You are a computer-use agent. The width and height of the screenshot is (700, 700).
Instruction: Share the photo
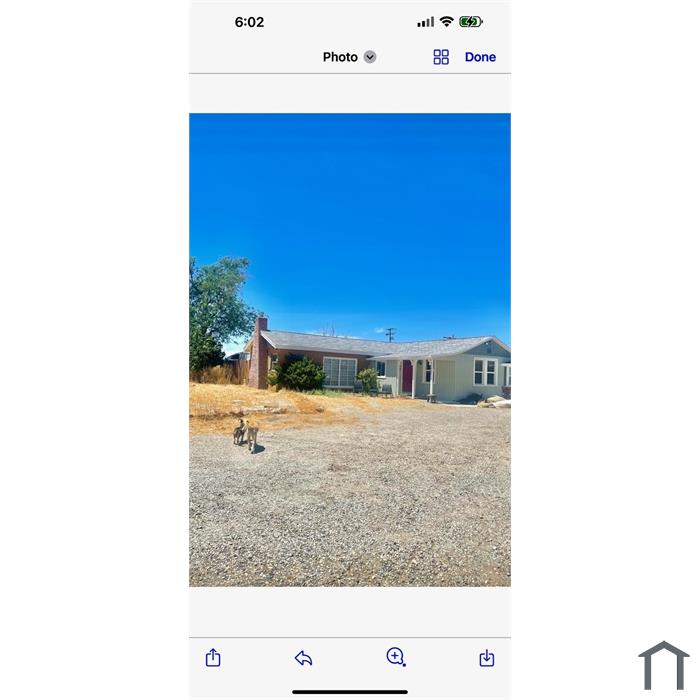(x=213, y=658)
